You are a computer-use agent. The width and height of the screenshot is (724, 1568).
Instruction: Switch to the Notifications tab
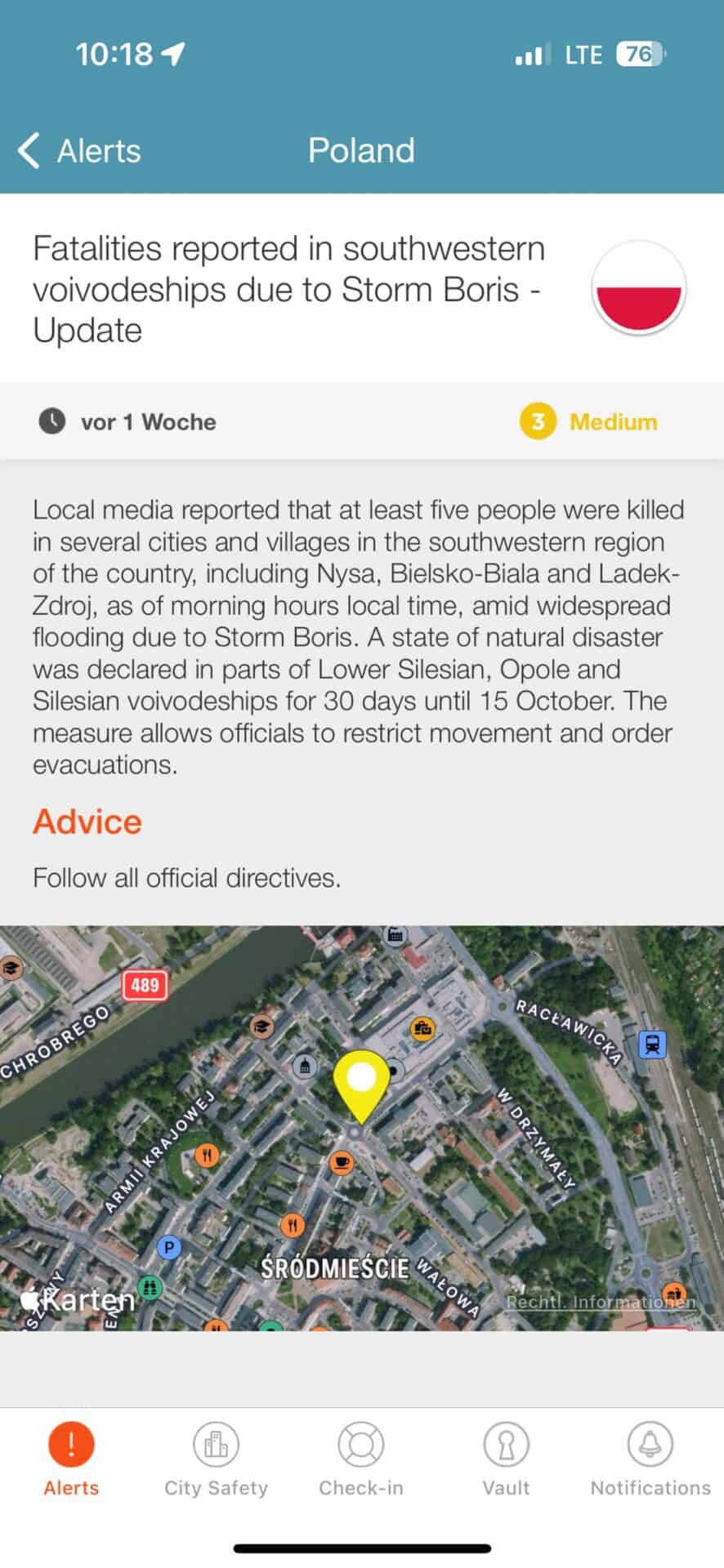pyautogui.click(x=650, y=1459)
